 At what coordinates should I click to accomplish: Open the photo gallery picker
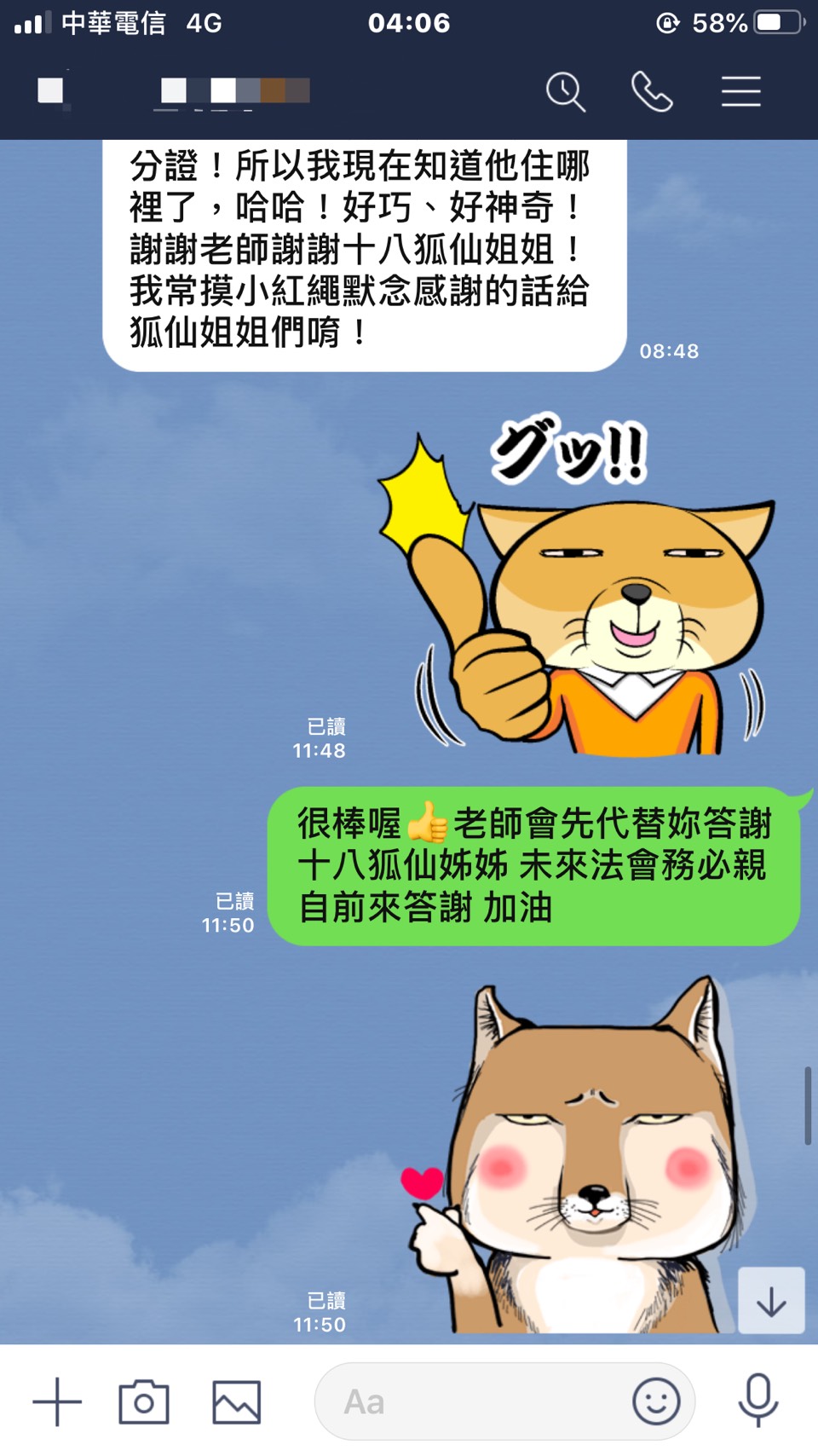(x=236, y=1401)
